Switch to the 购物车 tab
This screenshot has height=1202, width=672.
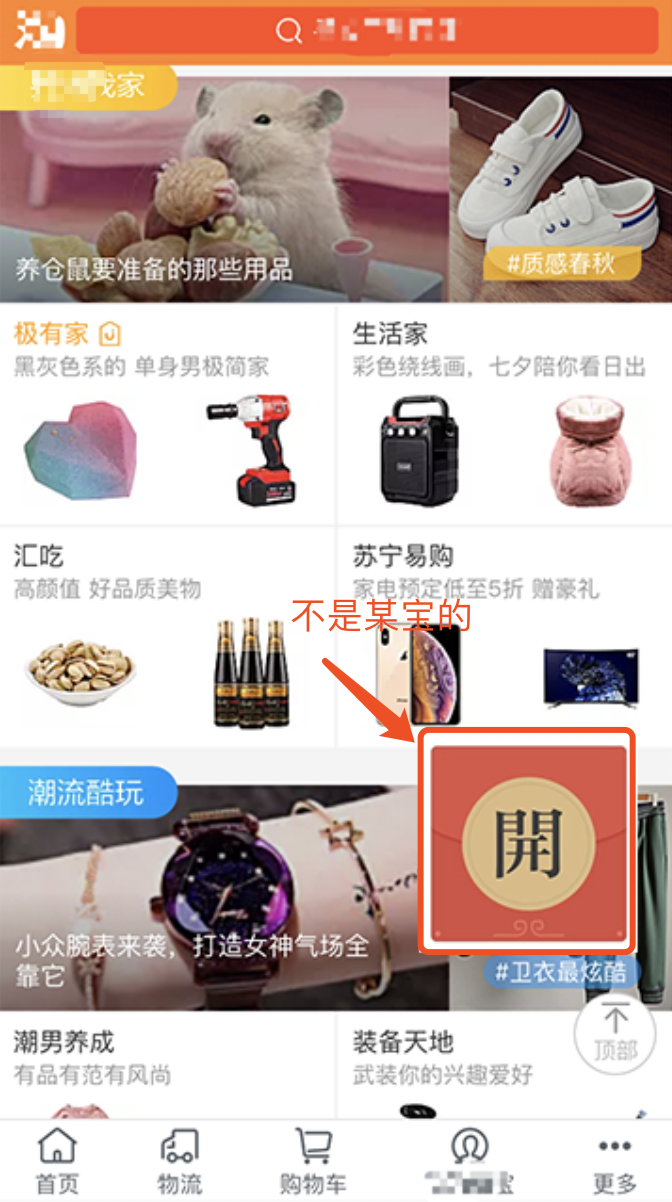[313, 1161]
